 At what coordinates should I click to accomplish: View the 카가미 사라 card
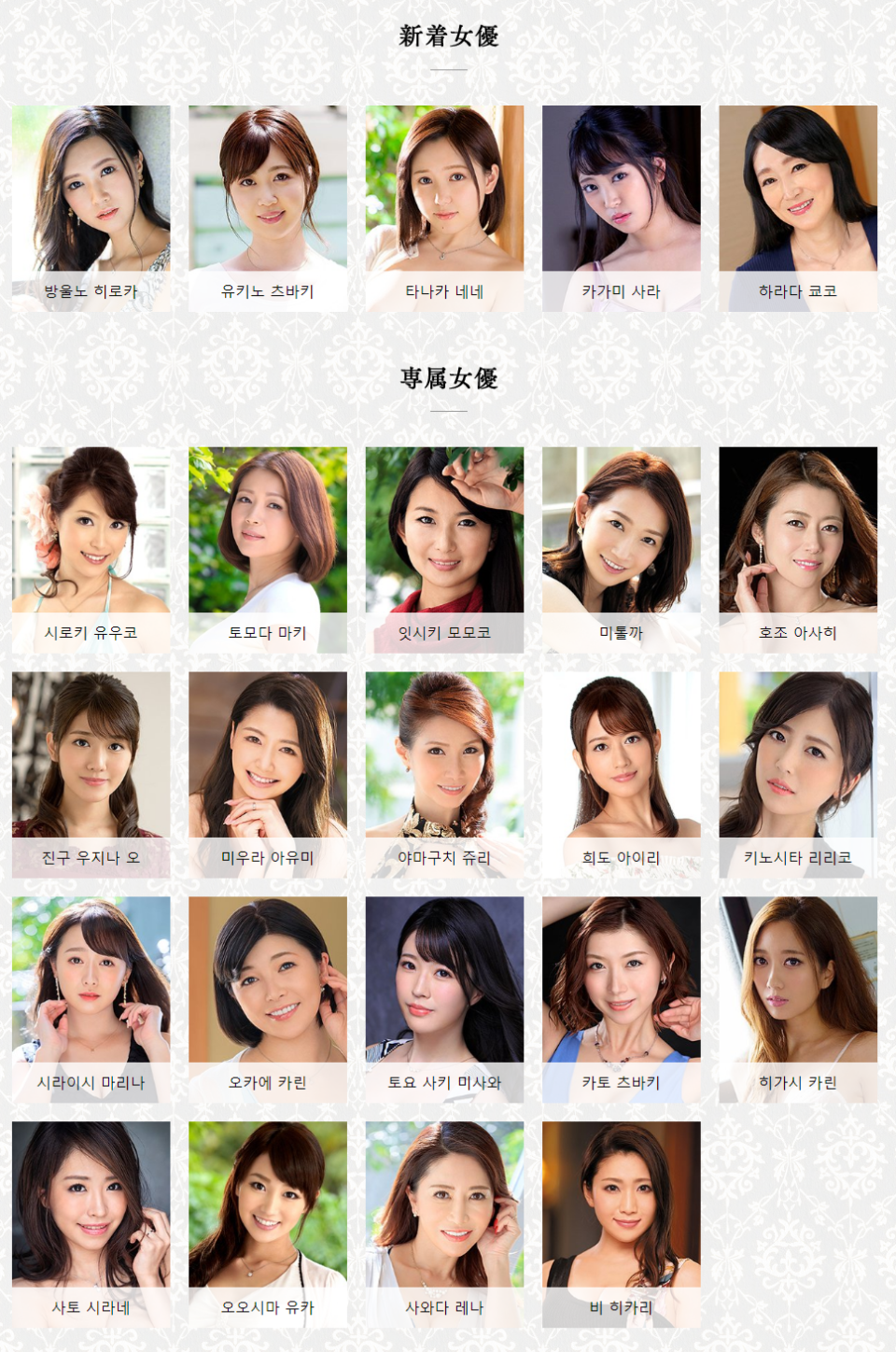point(621,207)
